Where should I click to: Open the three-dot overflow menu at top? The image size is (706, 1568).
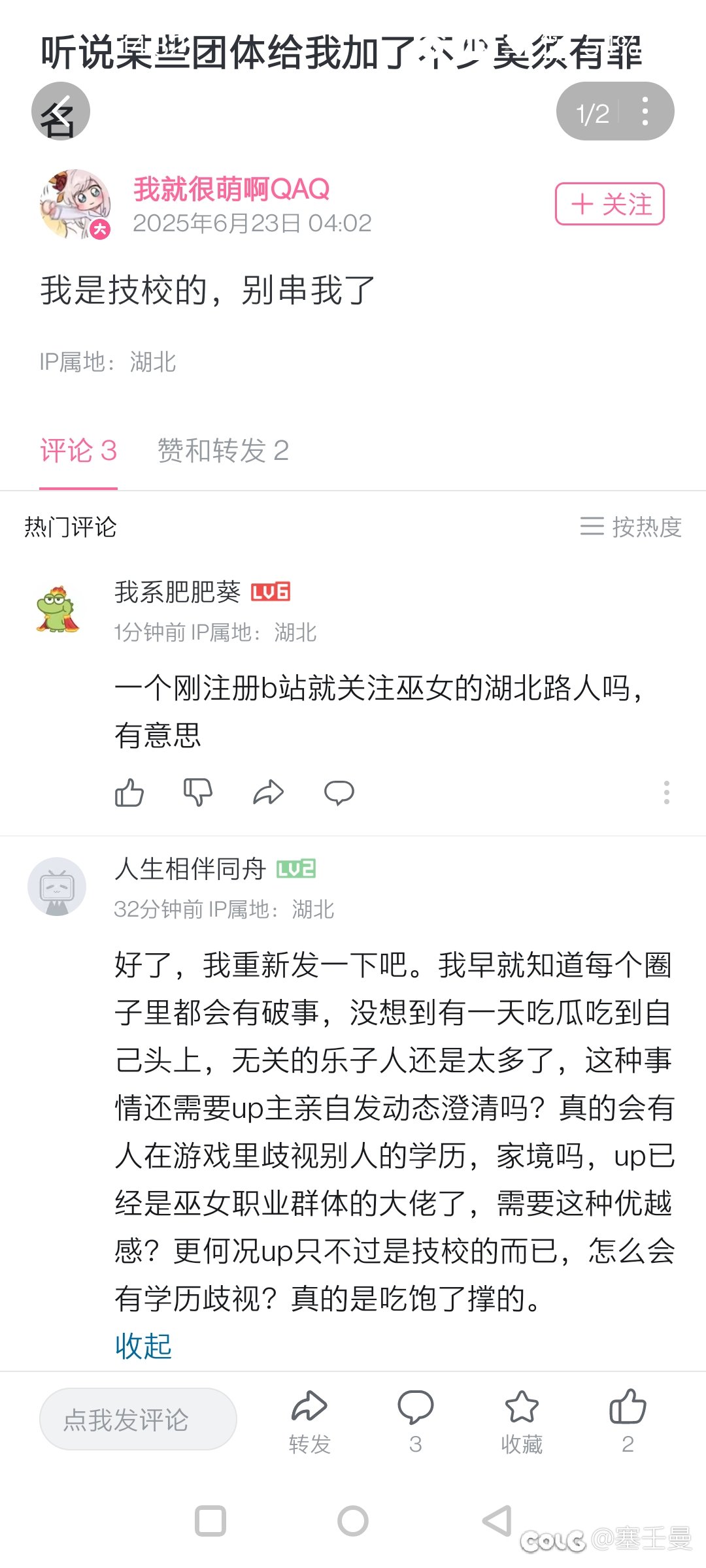(645, 111)
